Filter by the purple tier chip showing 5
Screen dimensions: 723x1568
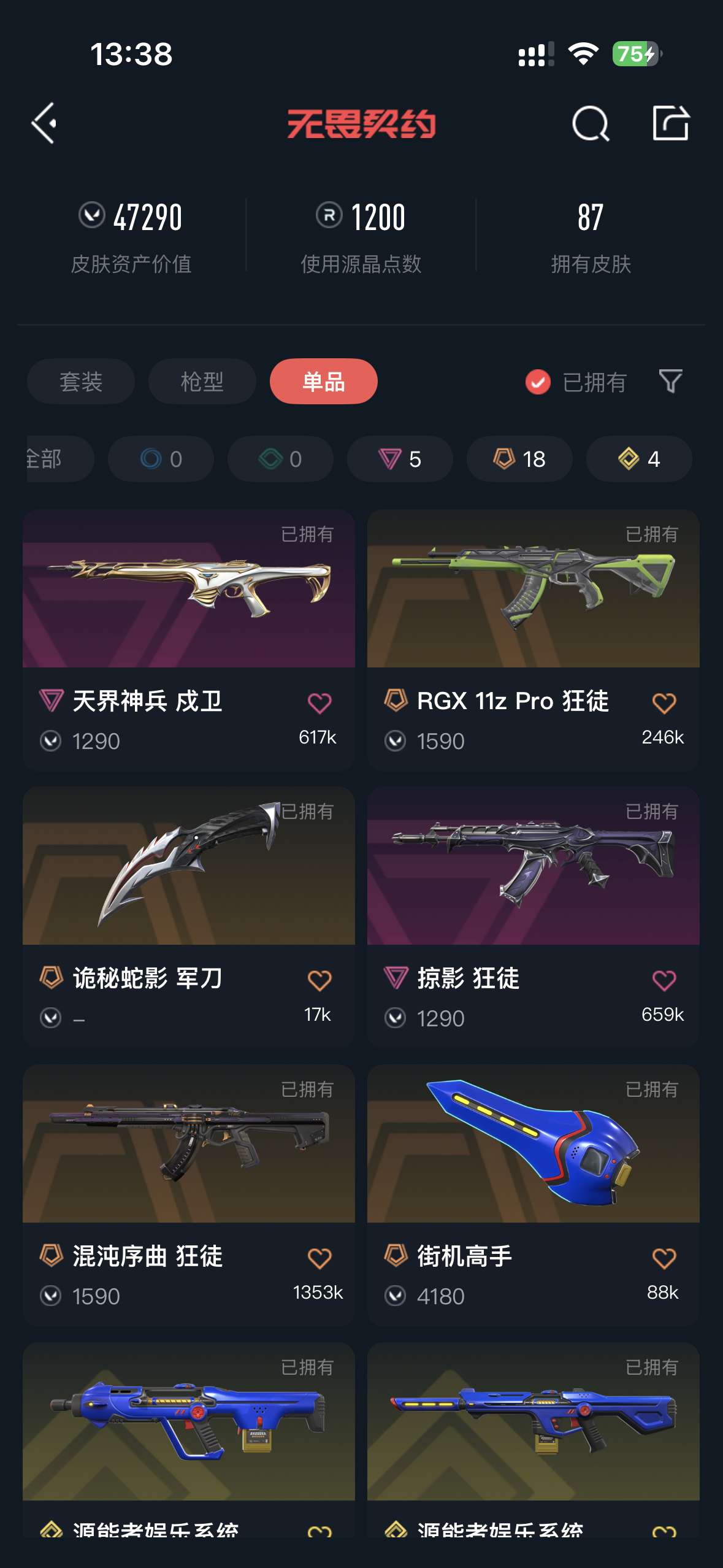pos(400,459)
